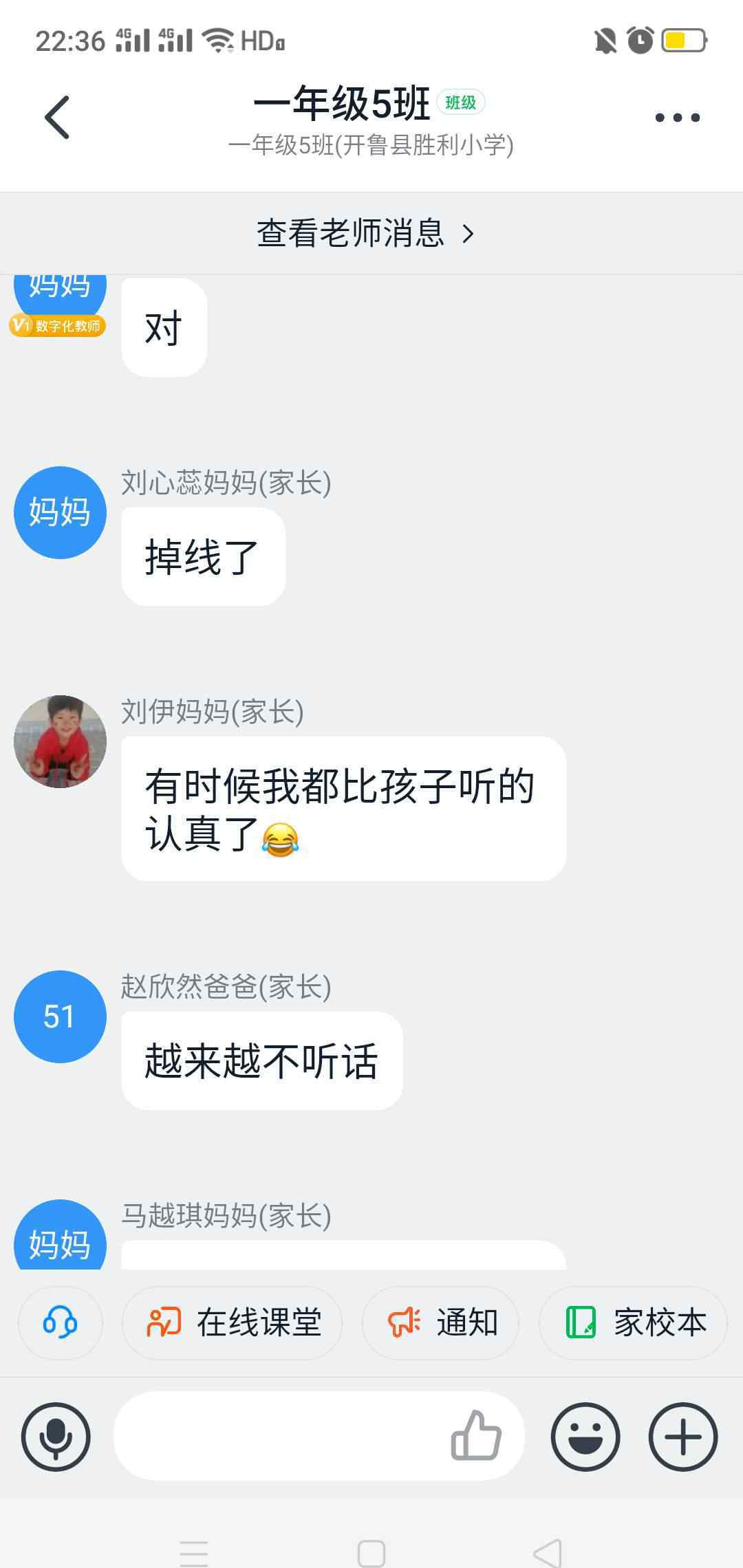
Task: Send a thumbs-up like
Action: pyautogui.click(x=475, y=1435)
